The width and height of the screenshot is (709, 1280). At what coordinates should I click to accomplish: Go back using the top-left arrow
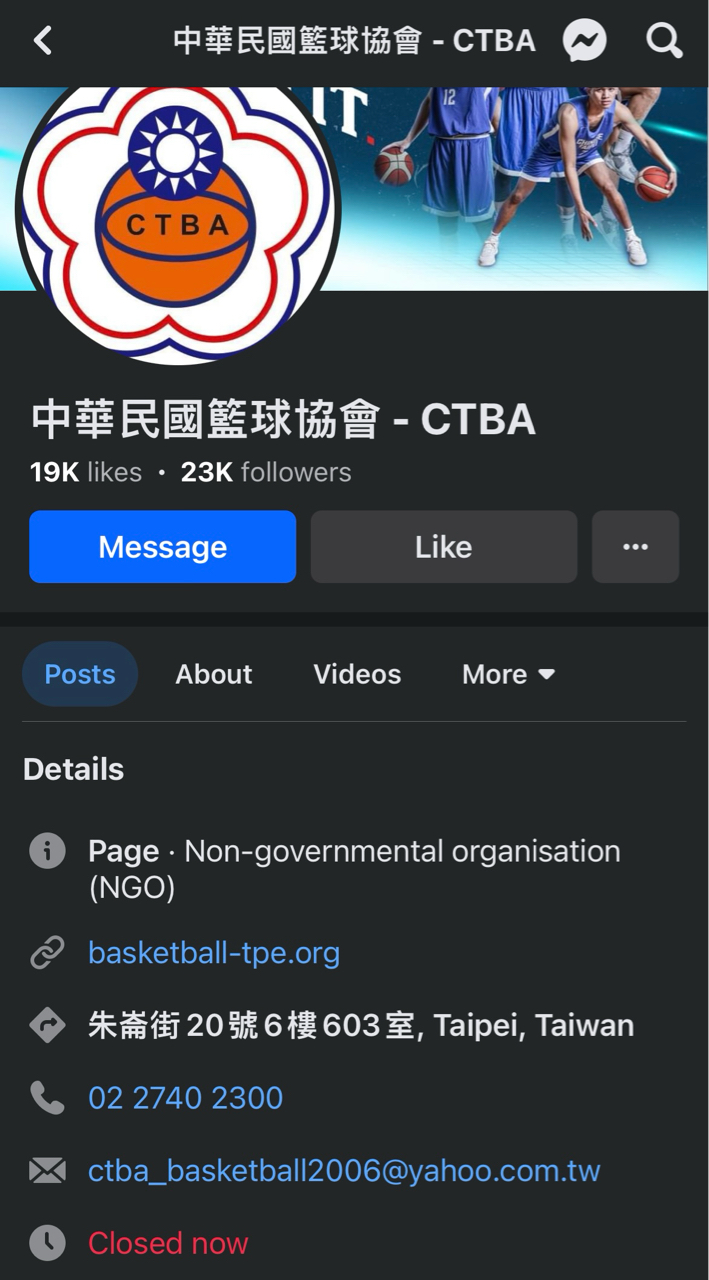(x=42, y=41)
